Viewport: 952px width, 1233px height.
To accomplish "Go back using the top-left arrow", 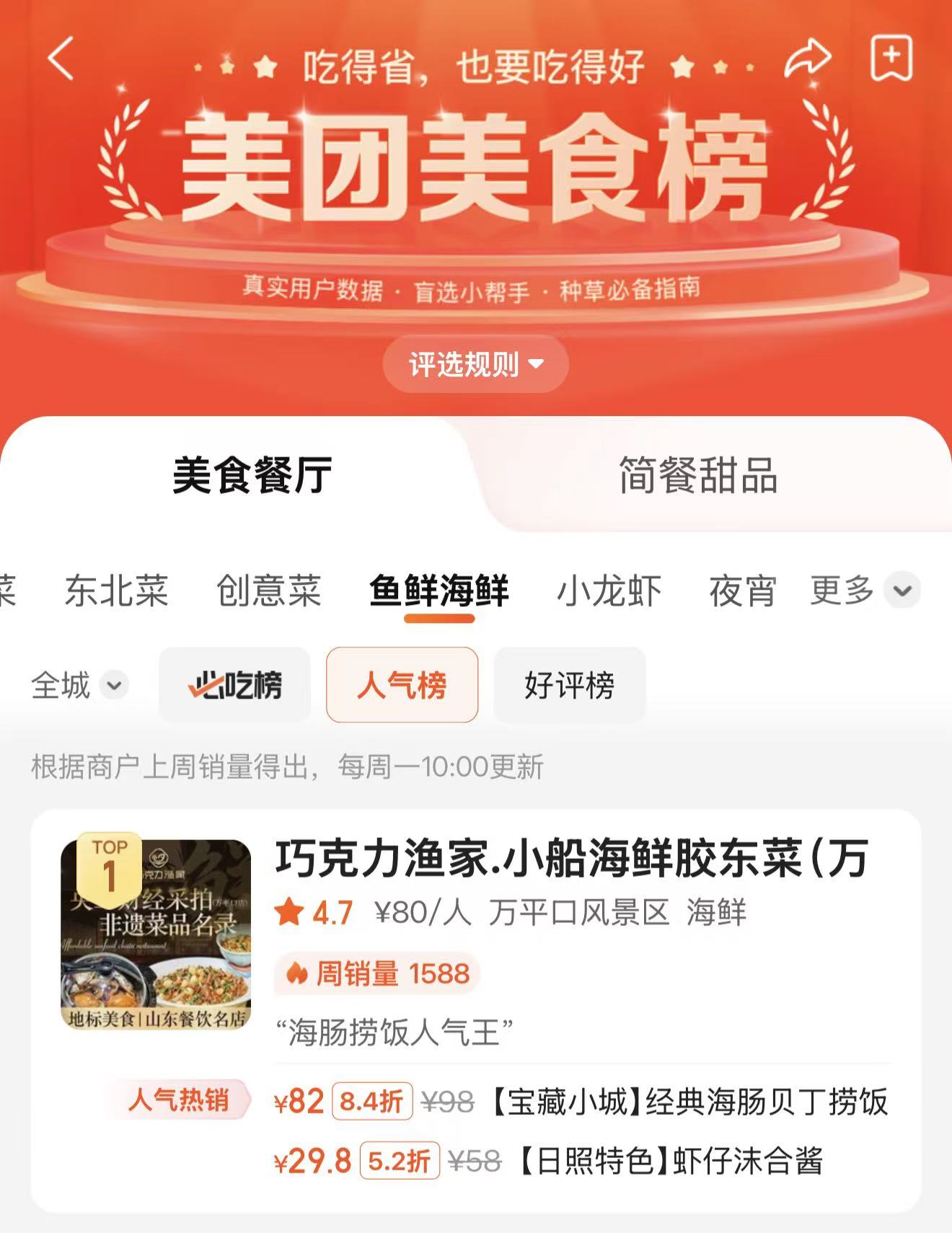I will point(62,58).
